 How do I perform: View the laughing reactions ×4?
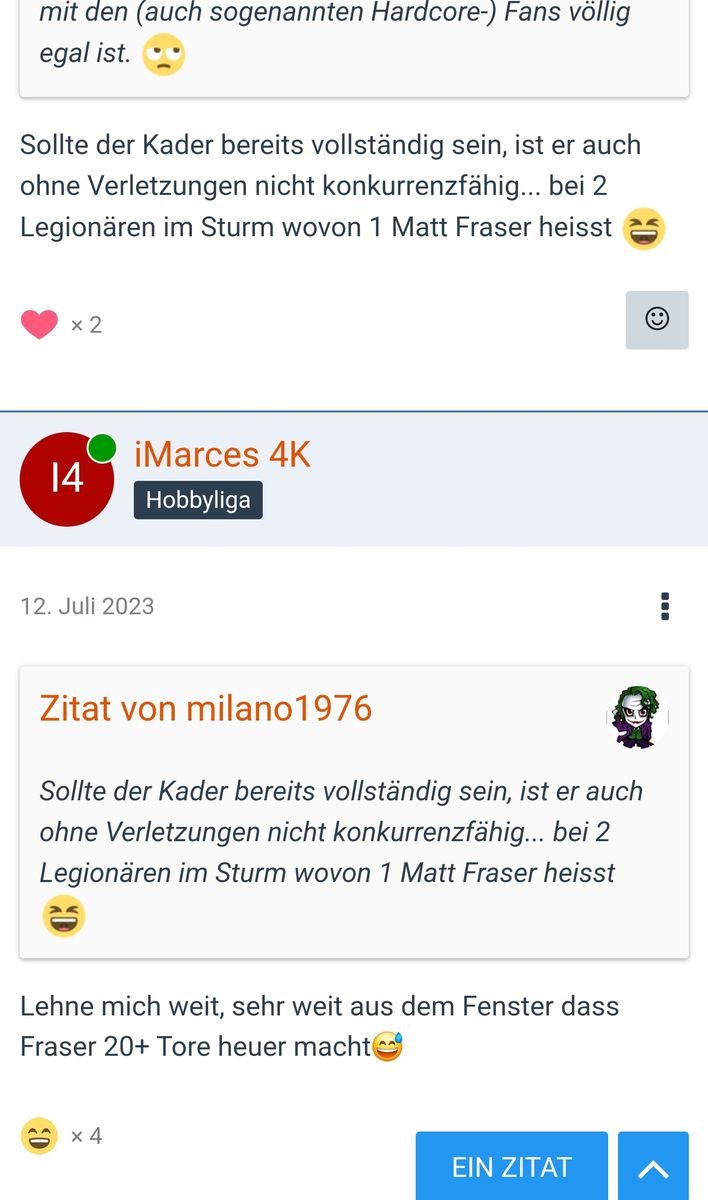pos(60,1136)
